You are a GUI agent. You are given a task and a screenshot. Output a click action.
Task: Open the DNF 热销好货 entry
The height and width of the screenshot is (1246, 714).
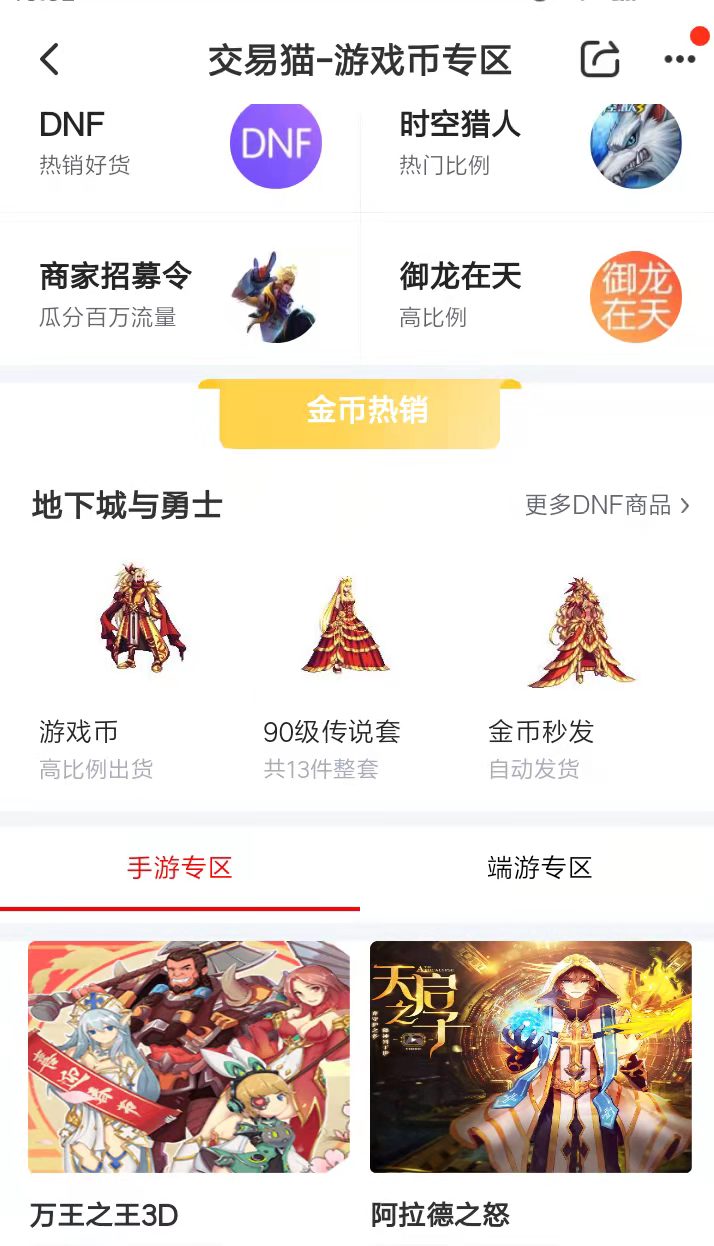click(x=180, y=143)
